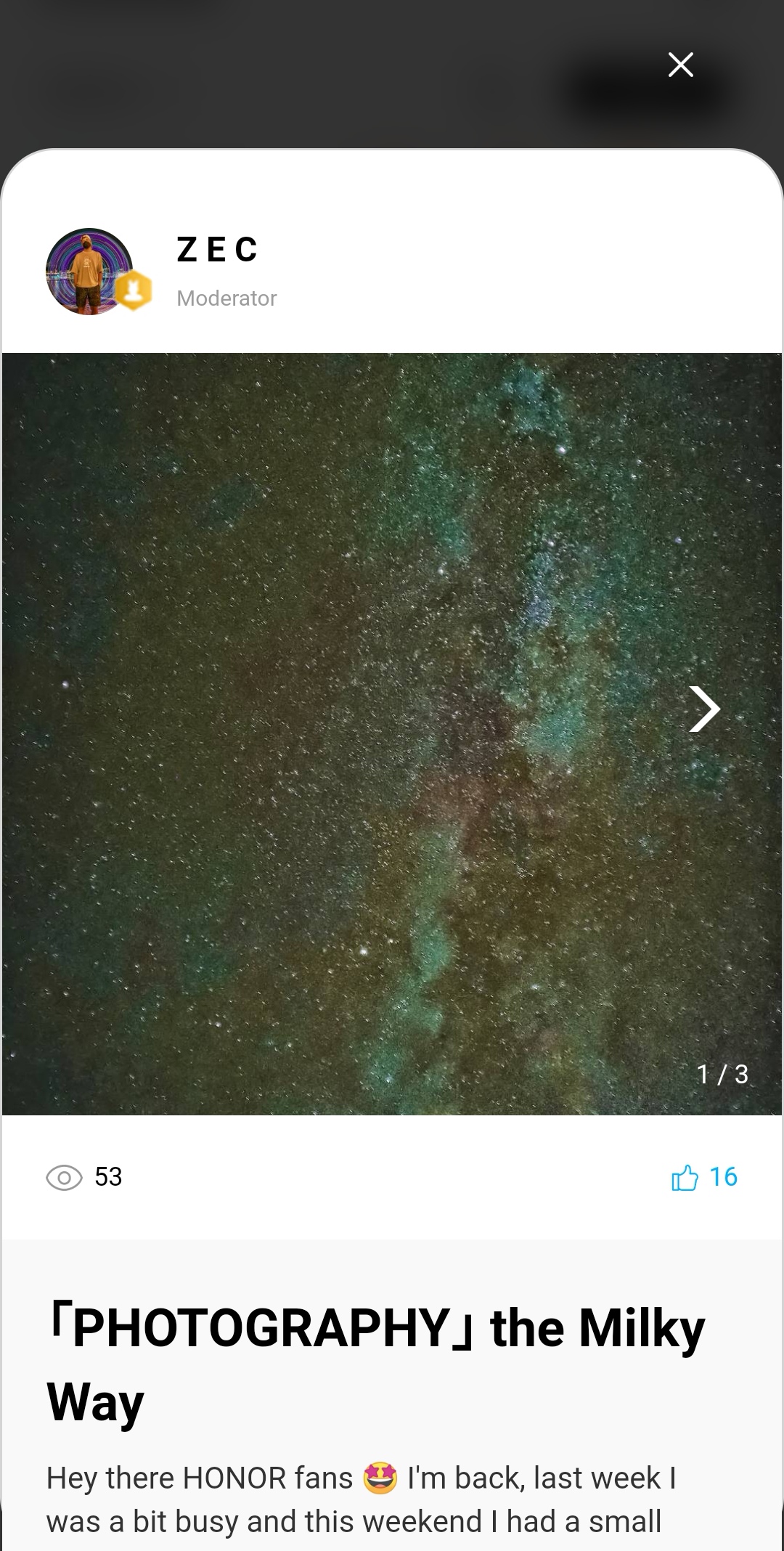The height and width of the screenshot is (1551, 784).
Task: Open ZEC's profile avatar
Action: pos(90,272)
